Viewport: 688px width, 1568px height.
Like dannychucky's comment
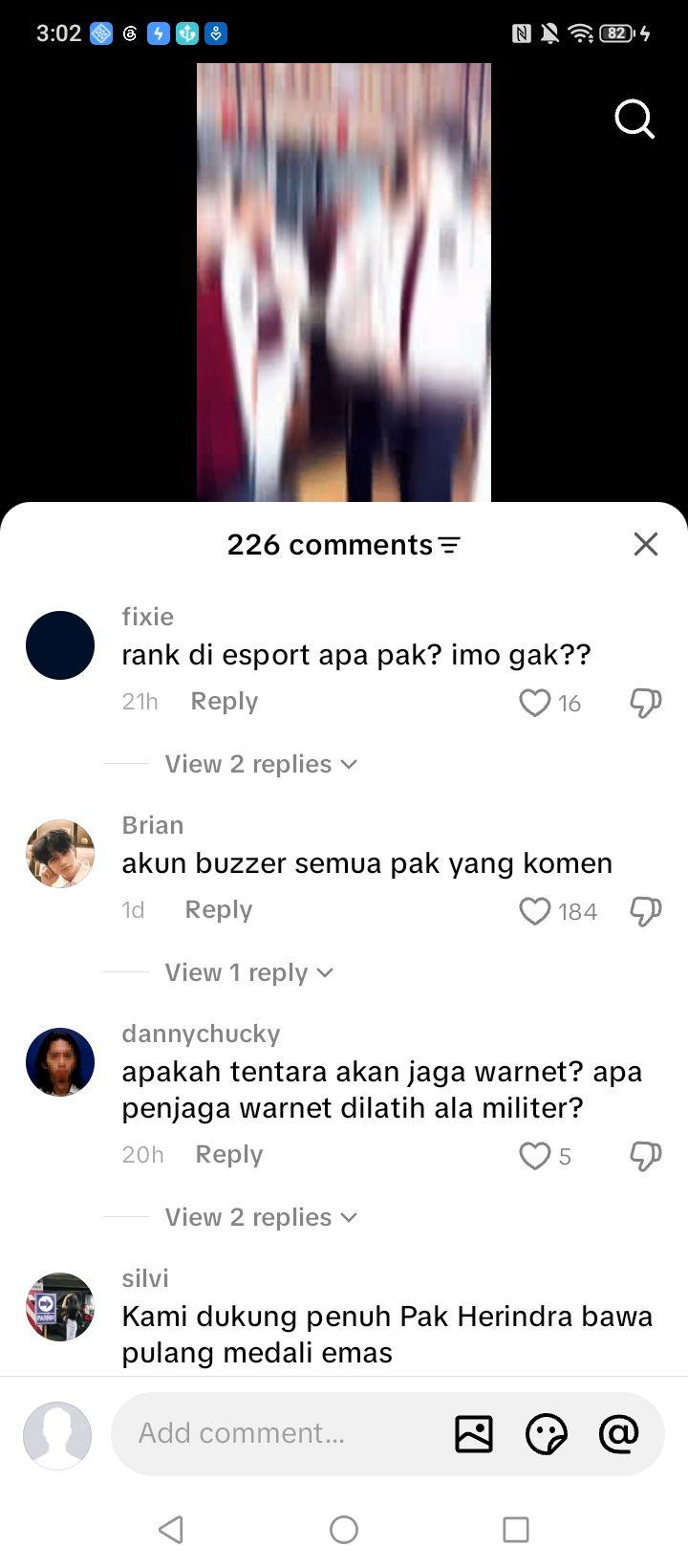(x=534, y=1156)
